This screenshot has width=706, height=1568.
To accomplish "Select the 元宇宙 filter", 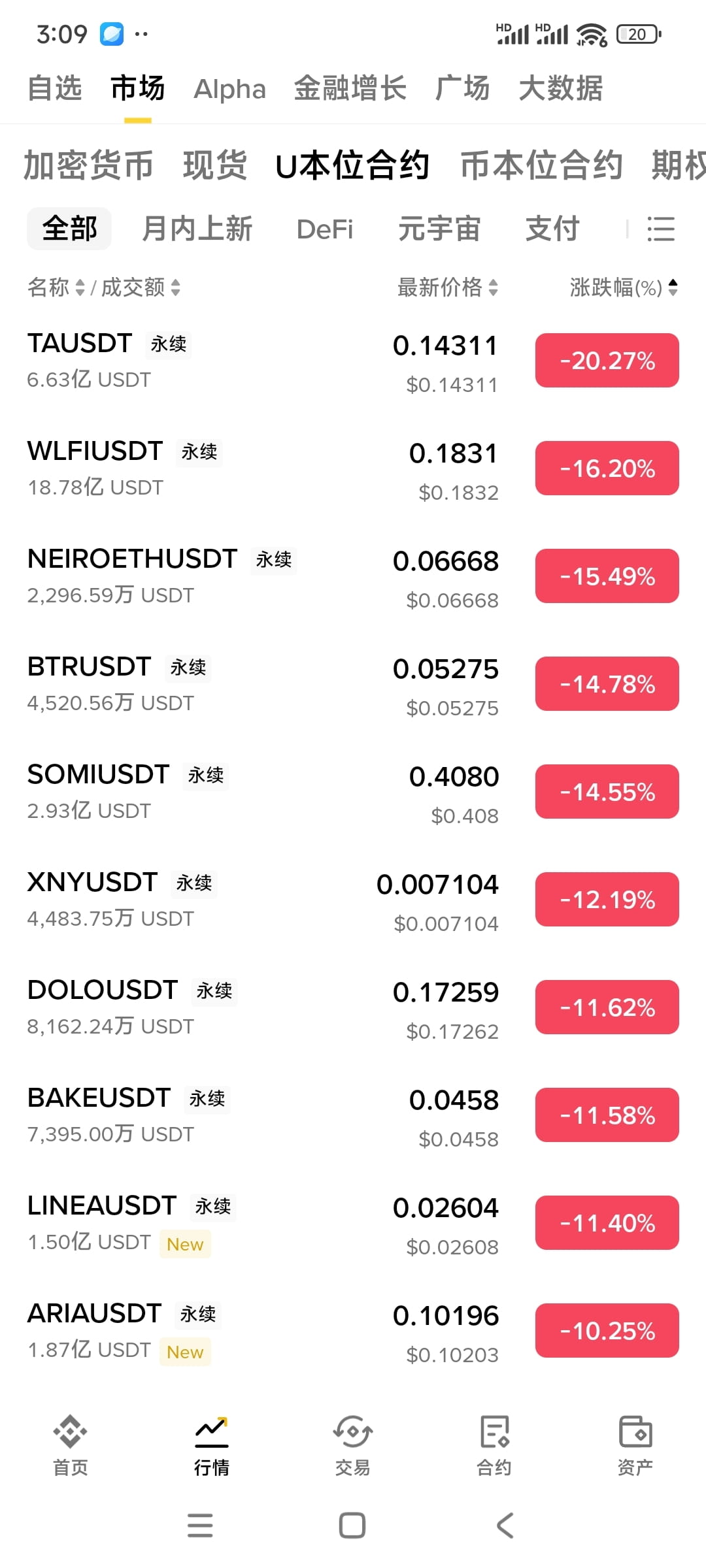I will 439,229.
